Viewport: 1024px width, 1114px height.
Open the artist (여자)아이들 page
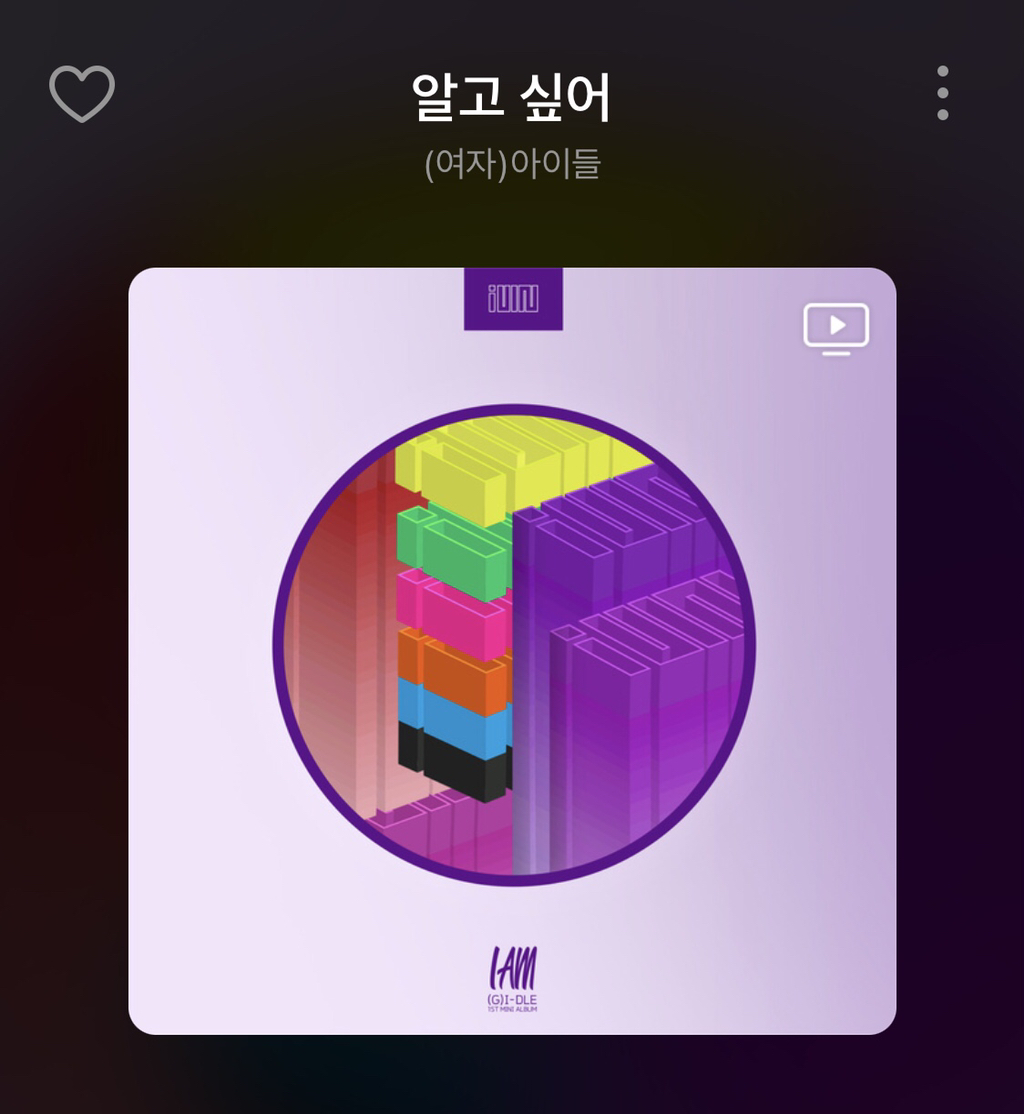pyautogui.click(x=512, y=163)
